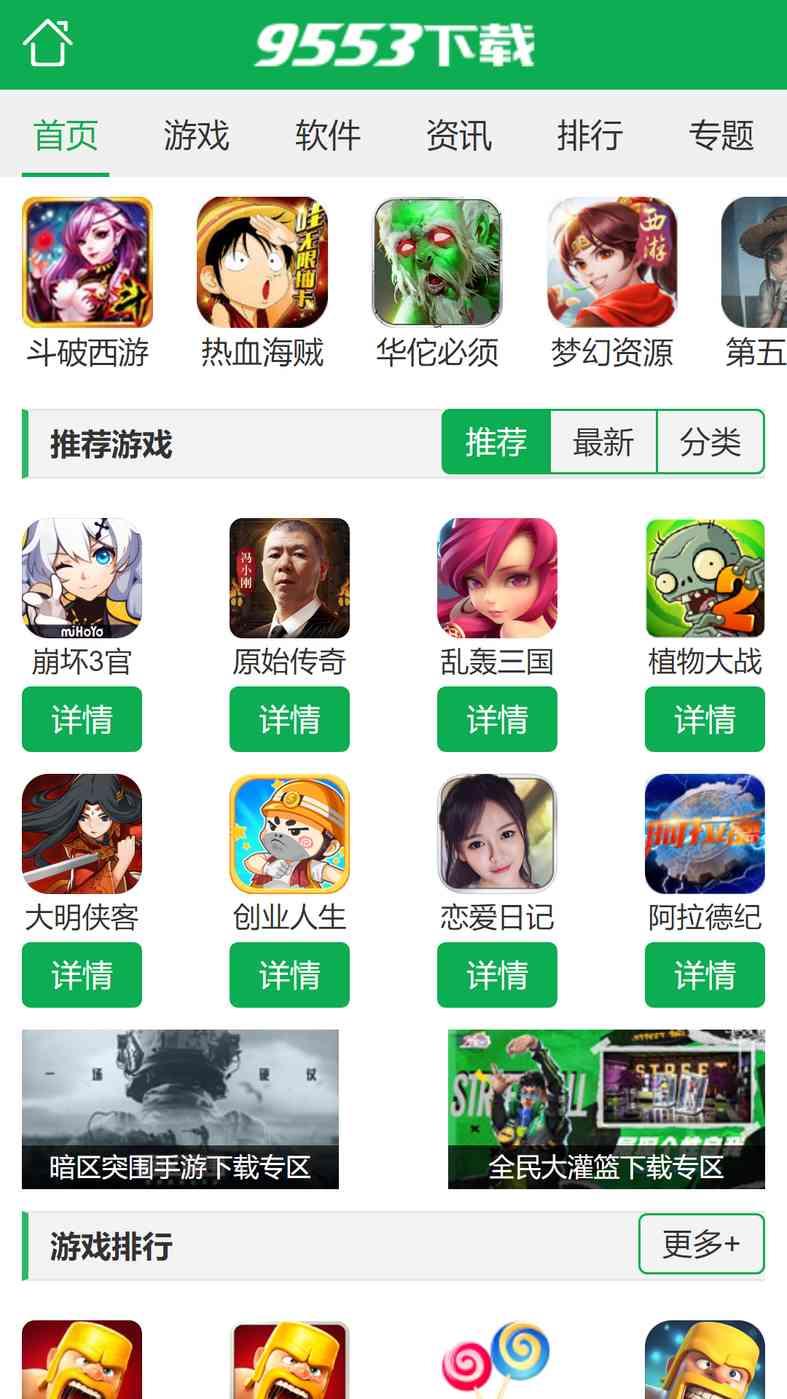
Task: View 详情 for 原始传奇
Action: pyautogui.click(x=289, y=719)
